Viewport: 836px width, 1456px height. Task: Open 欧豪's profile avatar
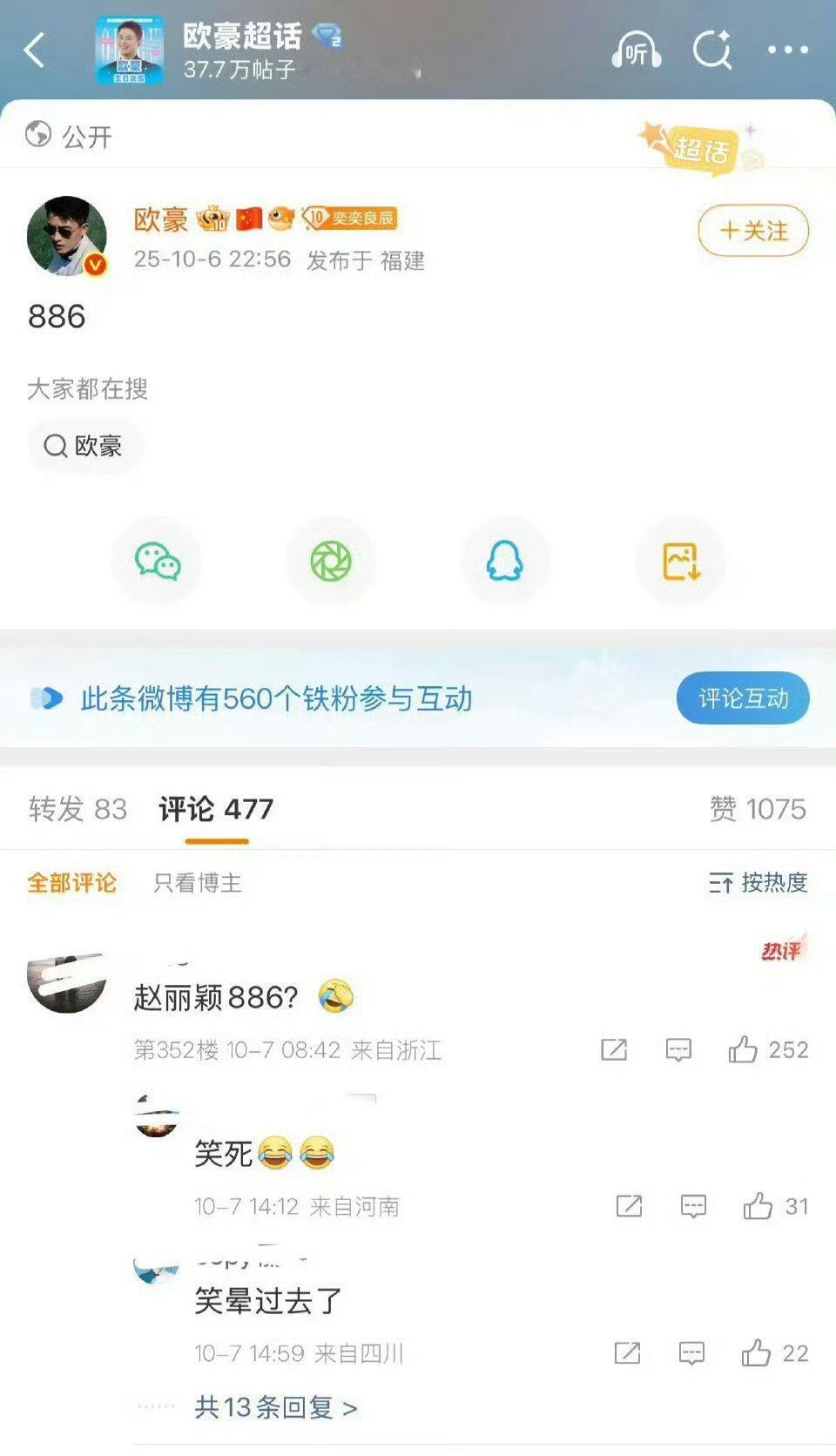coord(67,236)
